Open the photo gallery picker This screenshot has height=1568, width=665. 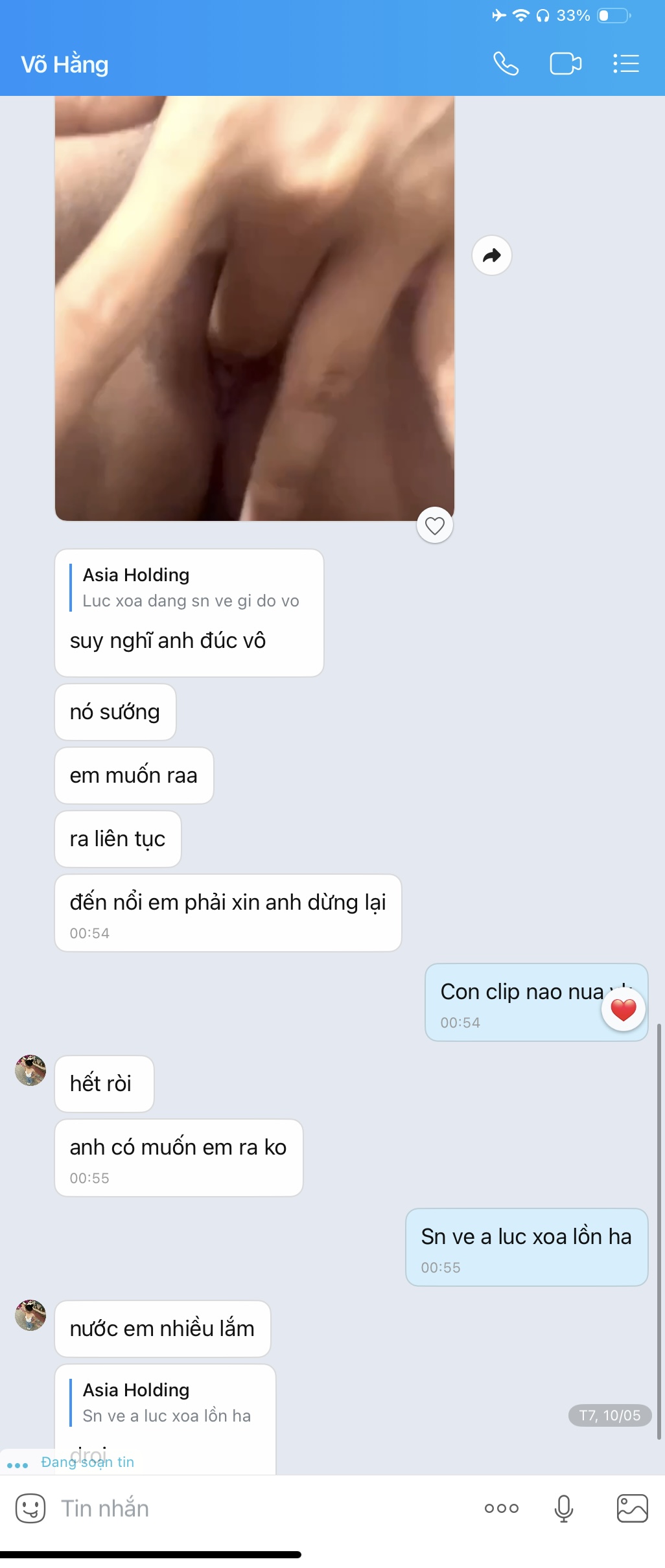pos(632,1508)
